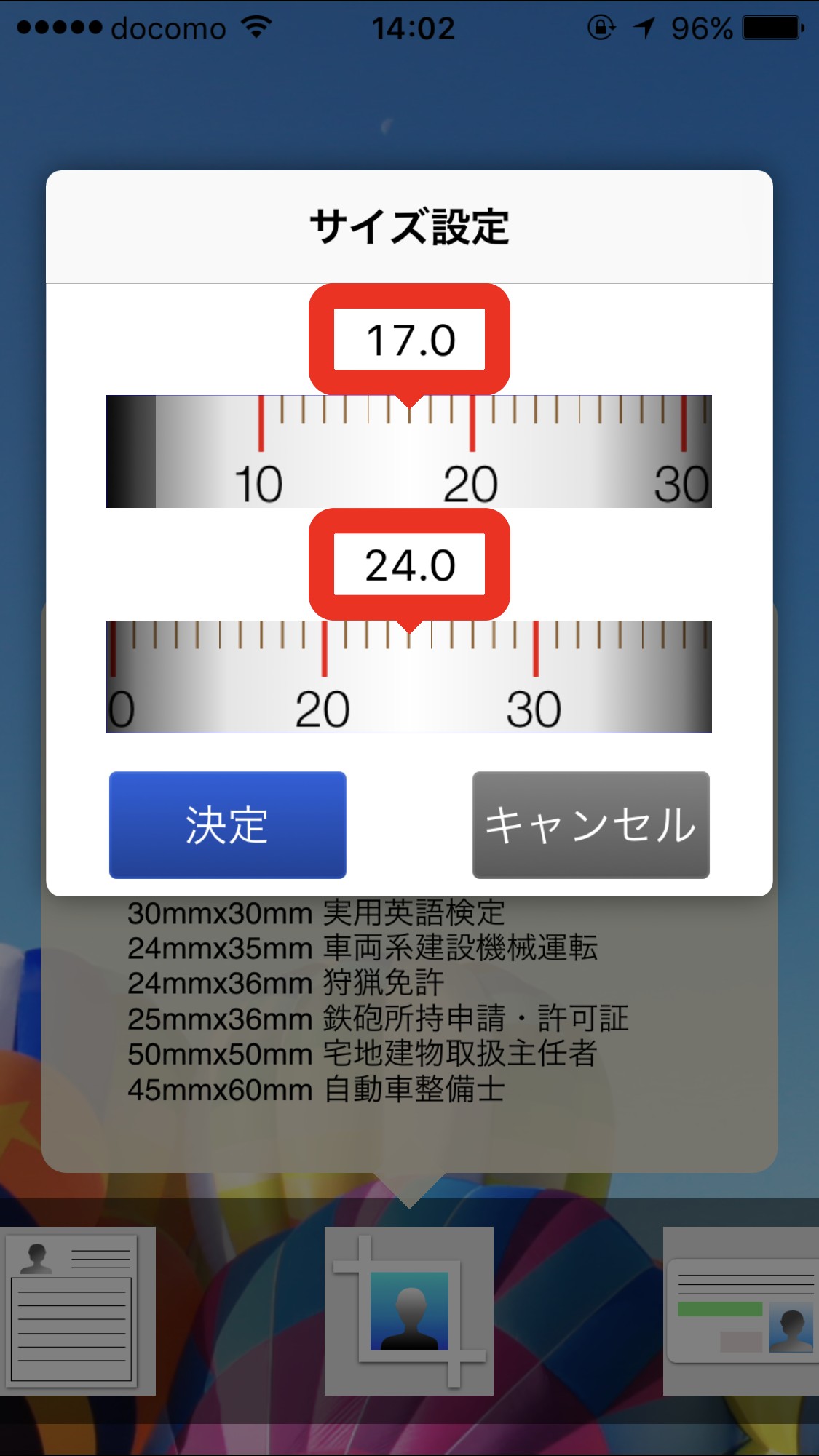Tap the lower ruler showing 24.0
Image resolution: width=819 pixels, height=1456 pixels.
click(x=408, y=676)
